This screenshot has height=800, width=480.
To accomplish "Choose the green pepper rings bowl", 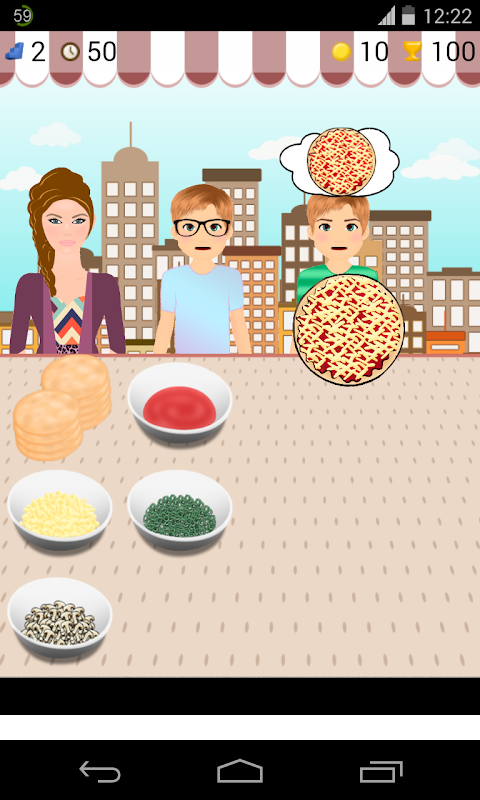I will (180, 510).
